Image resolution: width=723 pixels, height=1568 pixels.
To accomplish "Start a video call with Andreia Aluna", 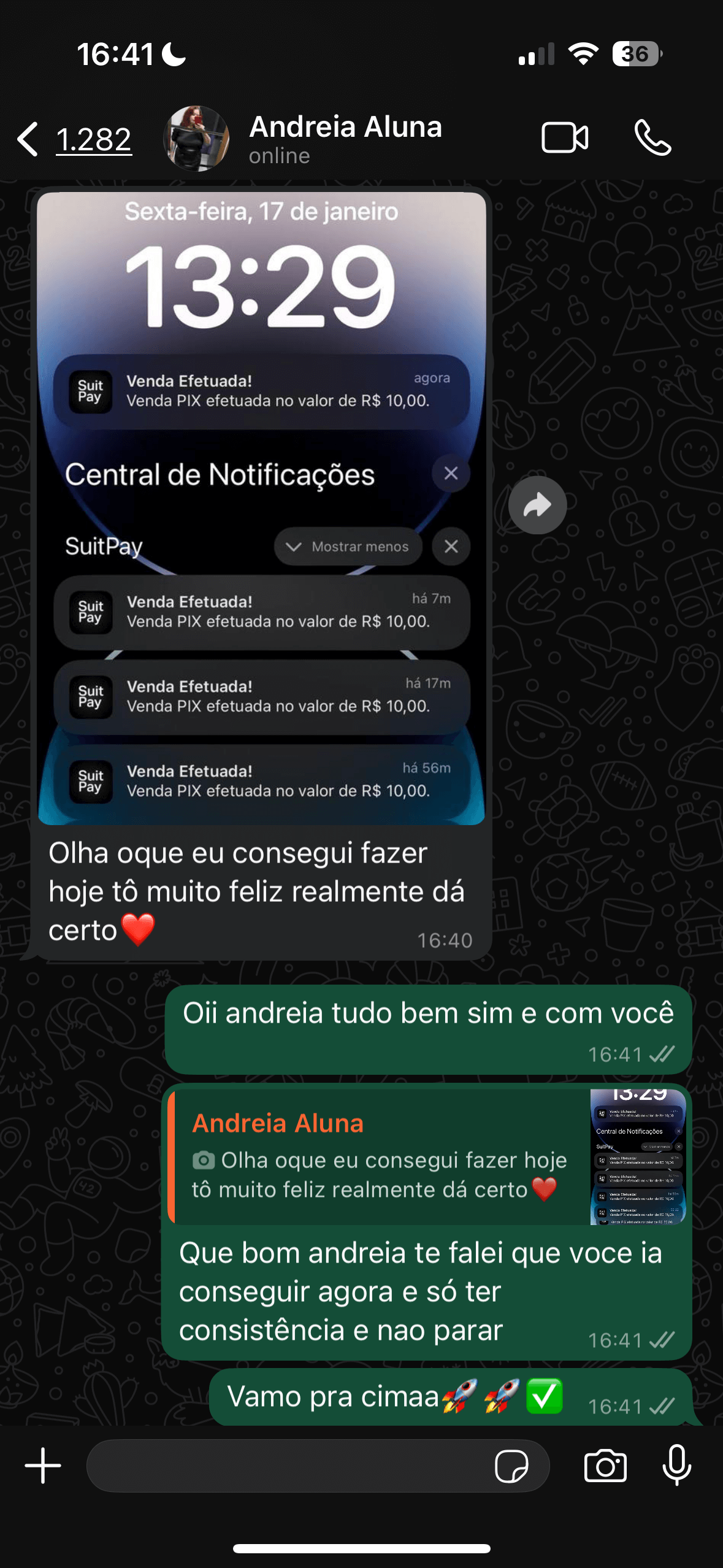I will [564, 138].
